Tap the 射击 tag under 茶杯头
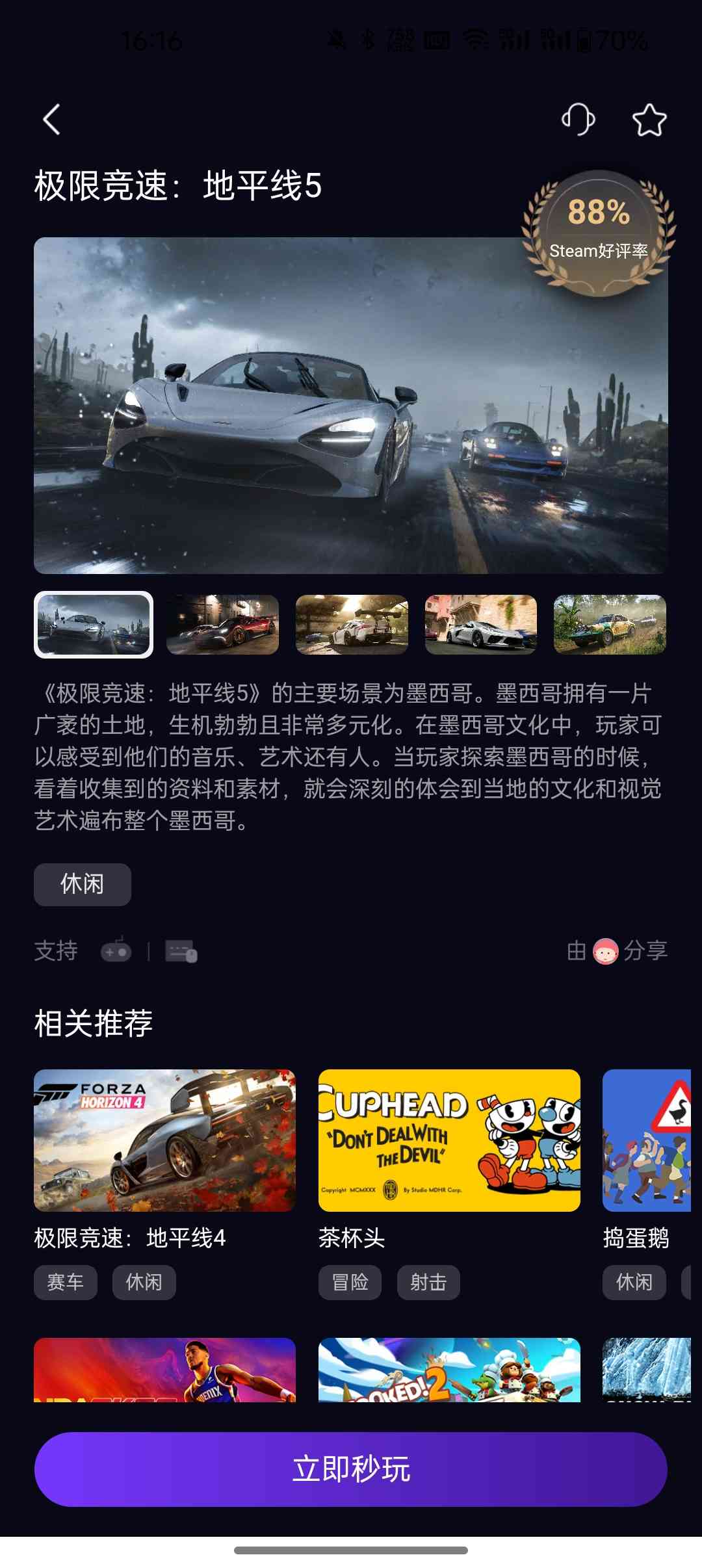The height and width of the screenshot is (1568, 702). 428,1282
